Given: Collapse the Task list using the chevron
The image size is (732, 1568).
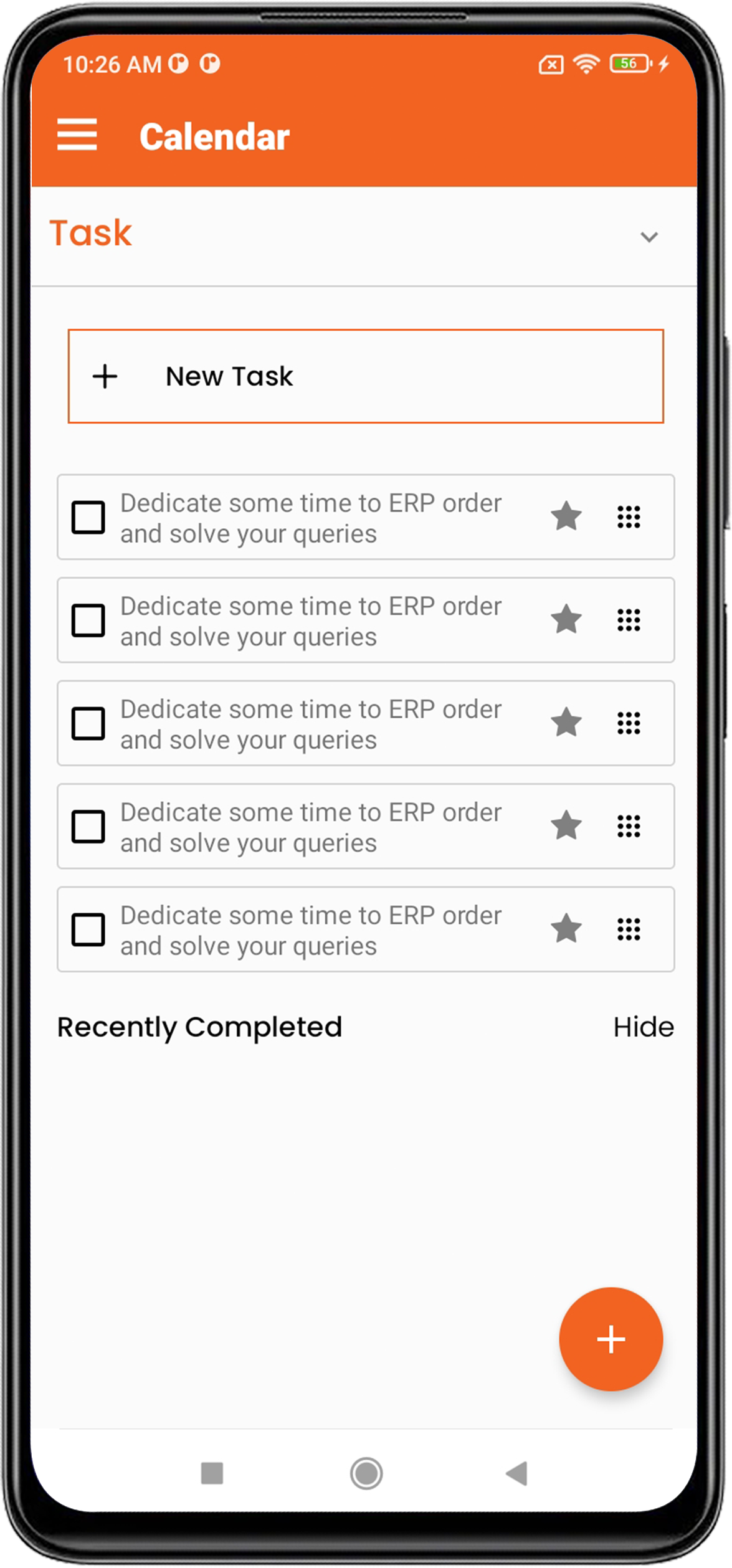Looking at the screenshot, I should (x=650, y=237).
